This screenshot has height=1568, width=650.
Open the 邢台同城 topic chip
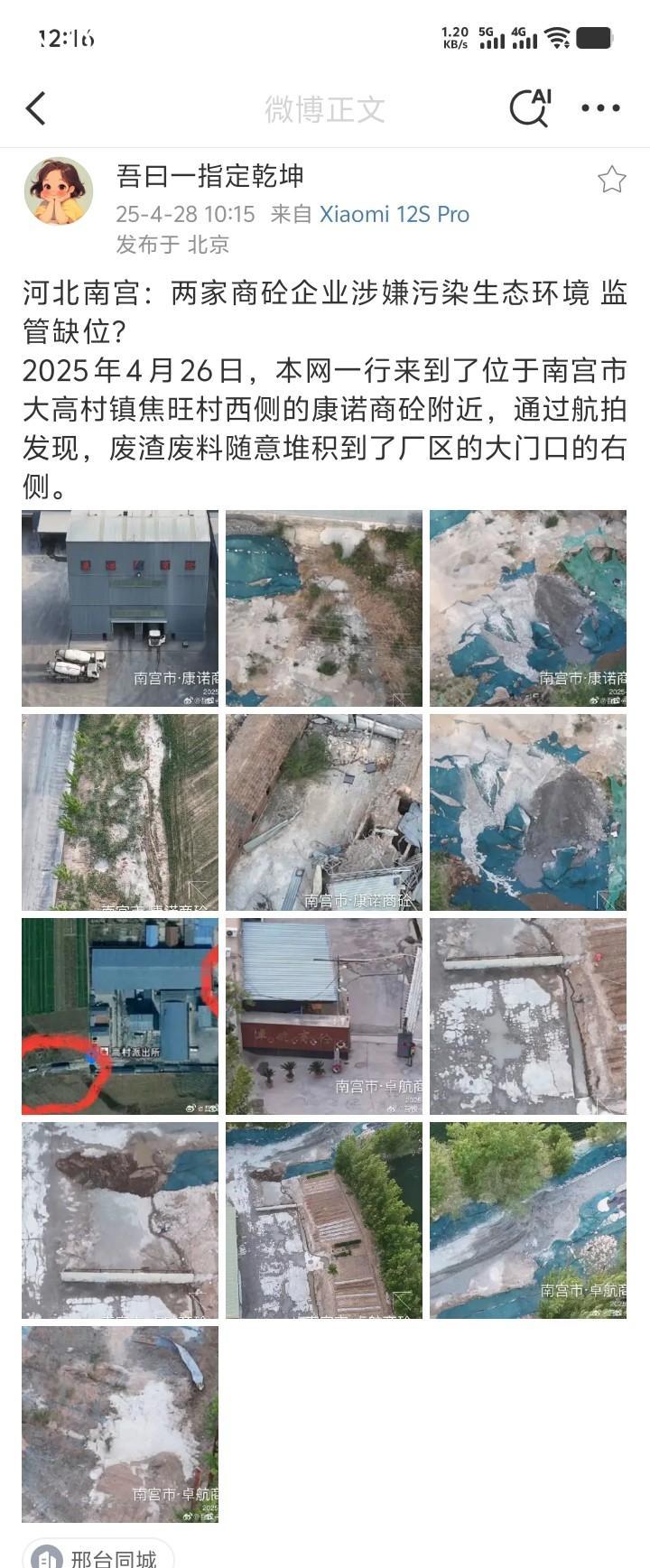97,1556
